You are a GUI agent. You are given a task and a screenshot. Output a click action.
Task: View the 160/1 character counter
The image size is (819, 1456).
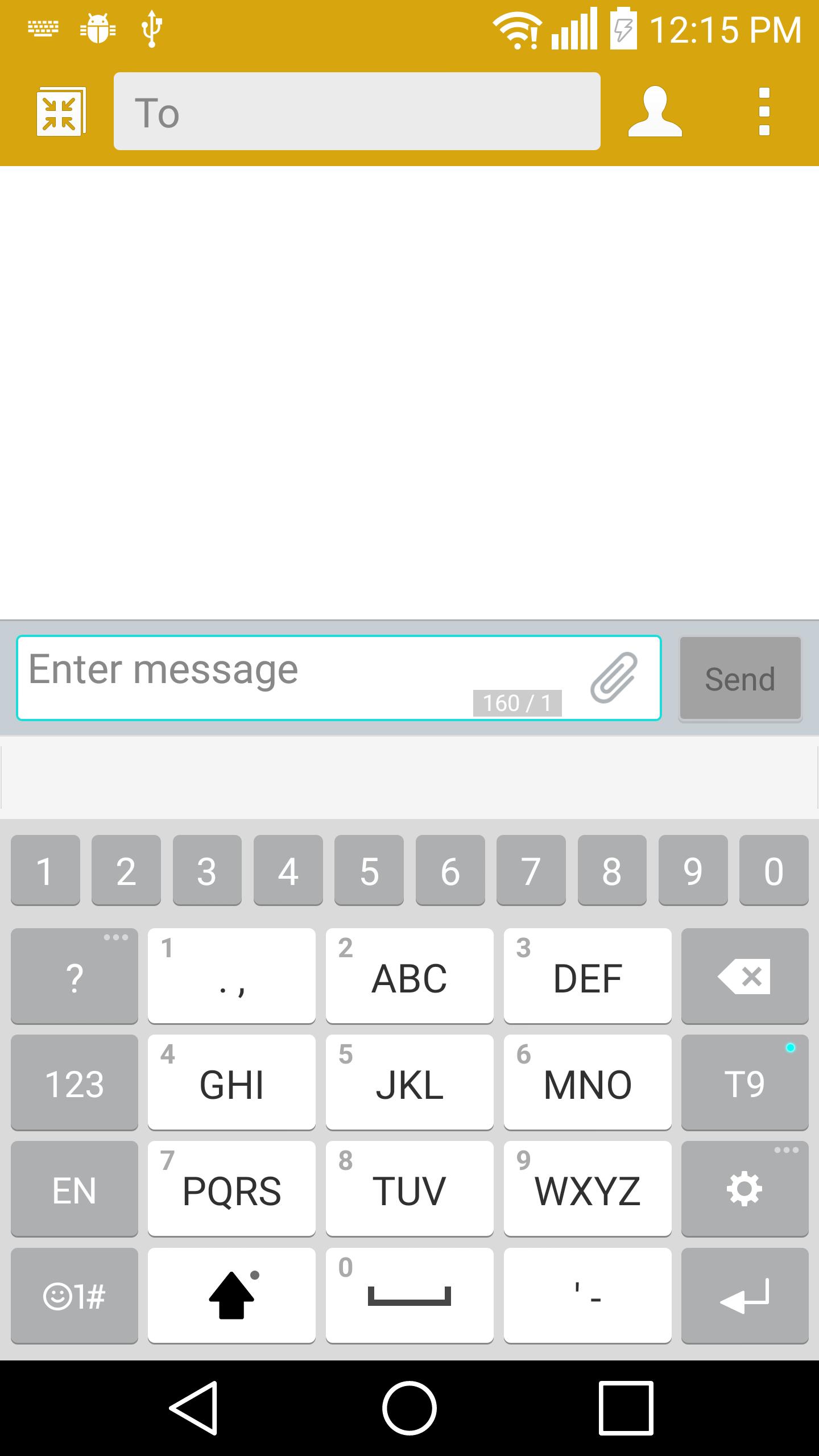click(518, 703)
